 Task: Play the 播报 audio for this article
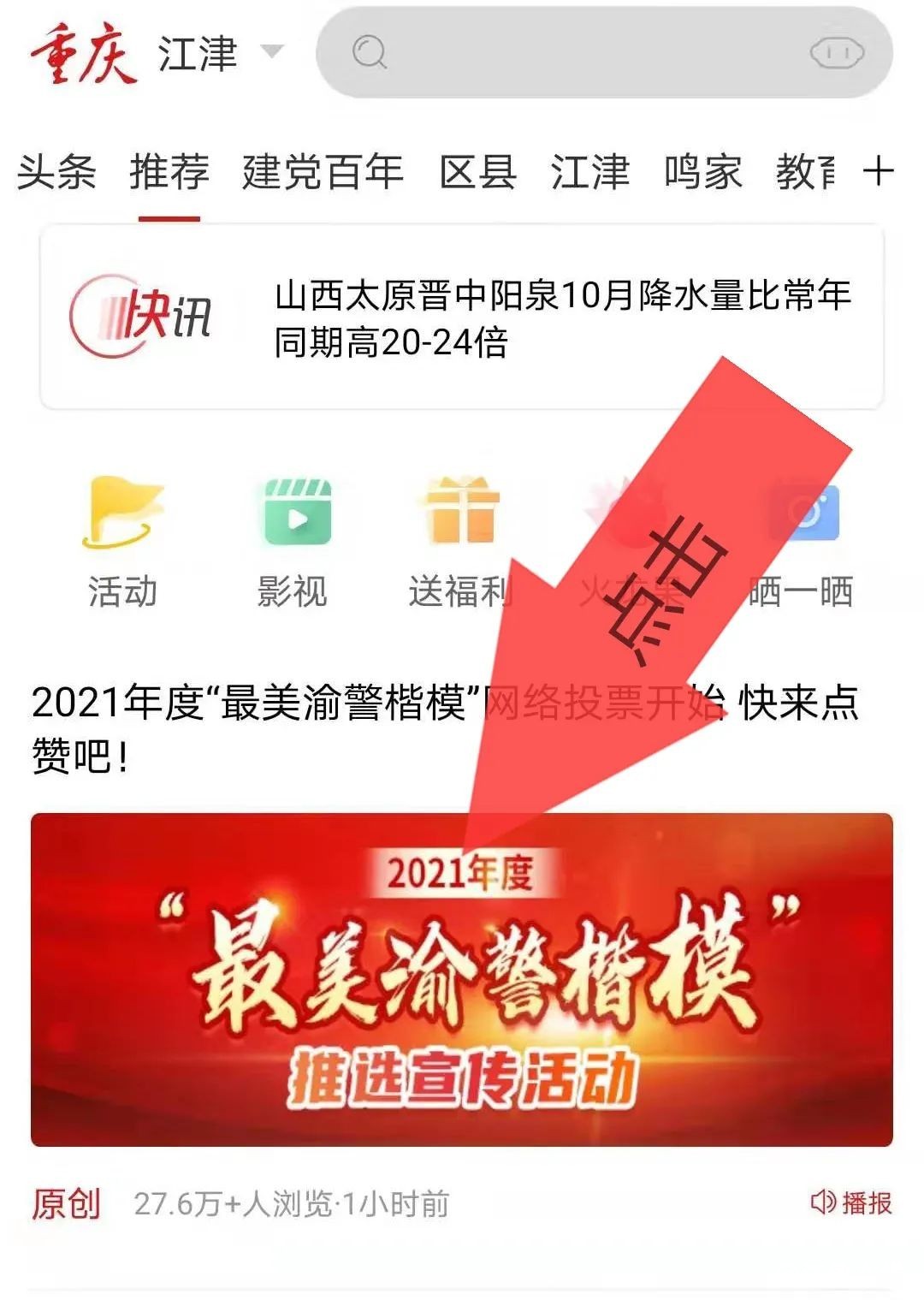[851, 1202]
